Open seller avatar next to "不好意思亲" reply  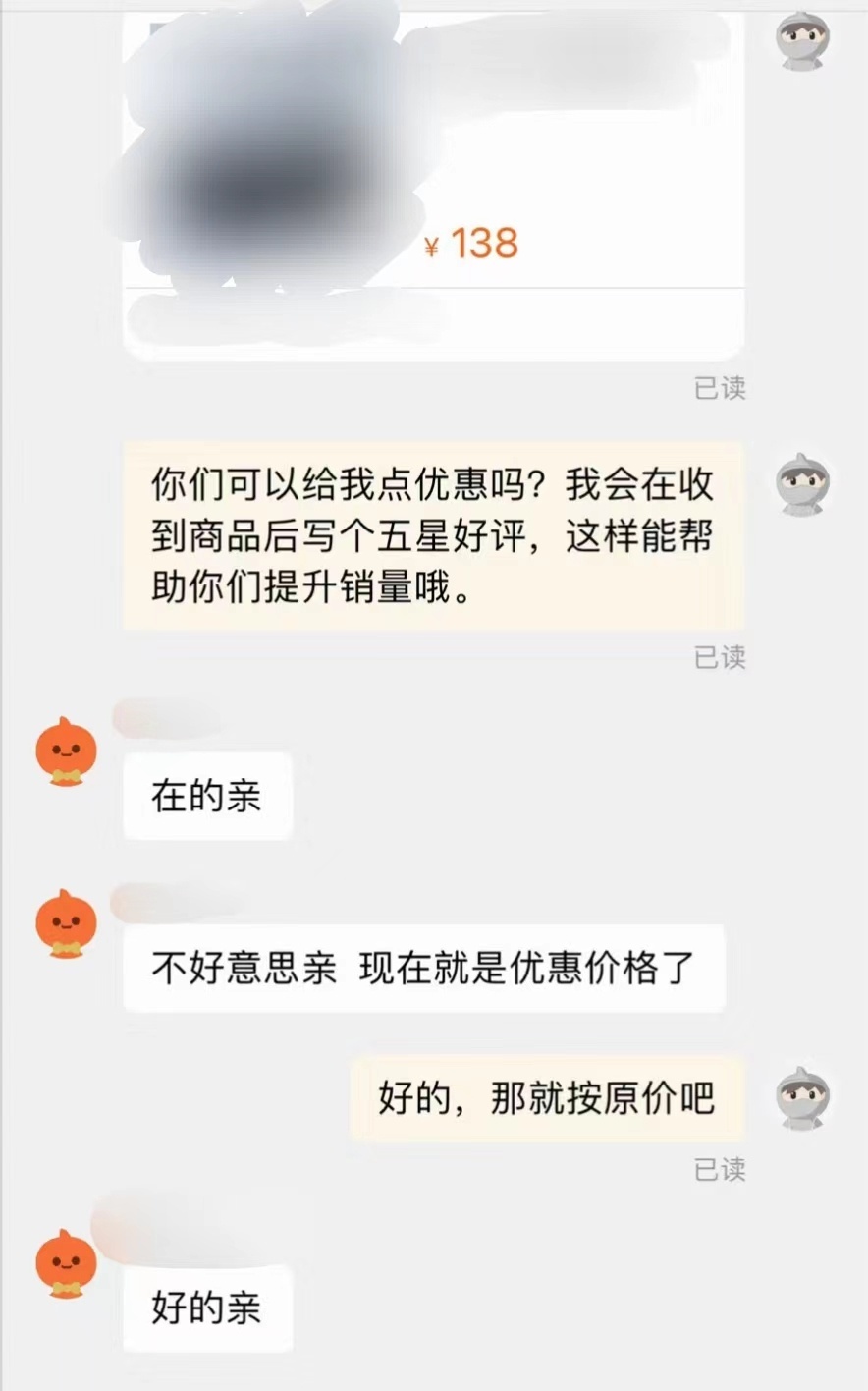tap(66, 923)
